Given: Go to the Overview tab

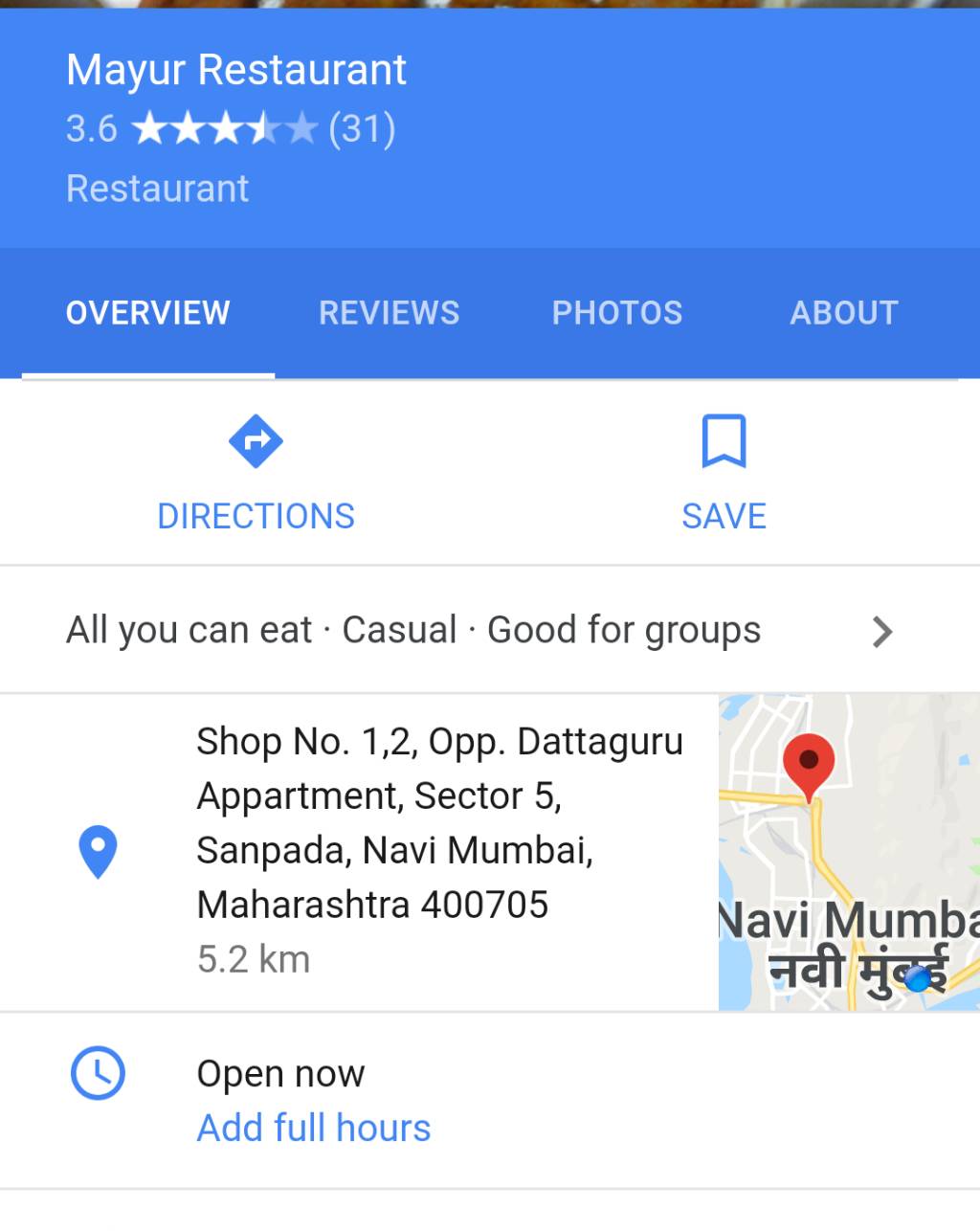Looking at the screenshot, I should point(148,313).
